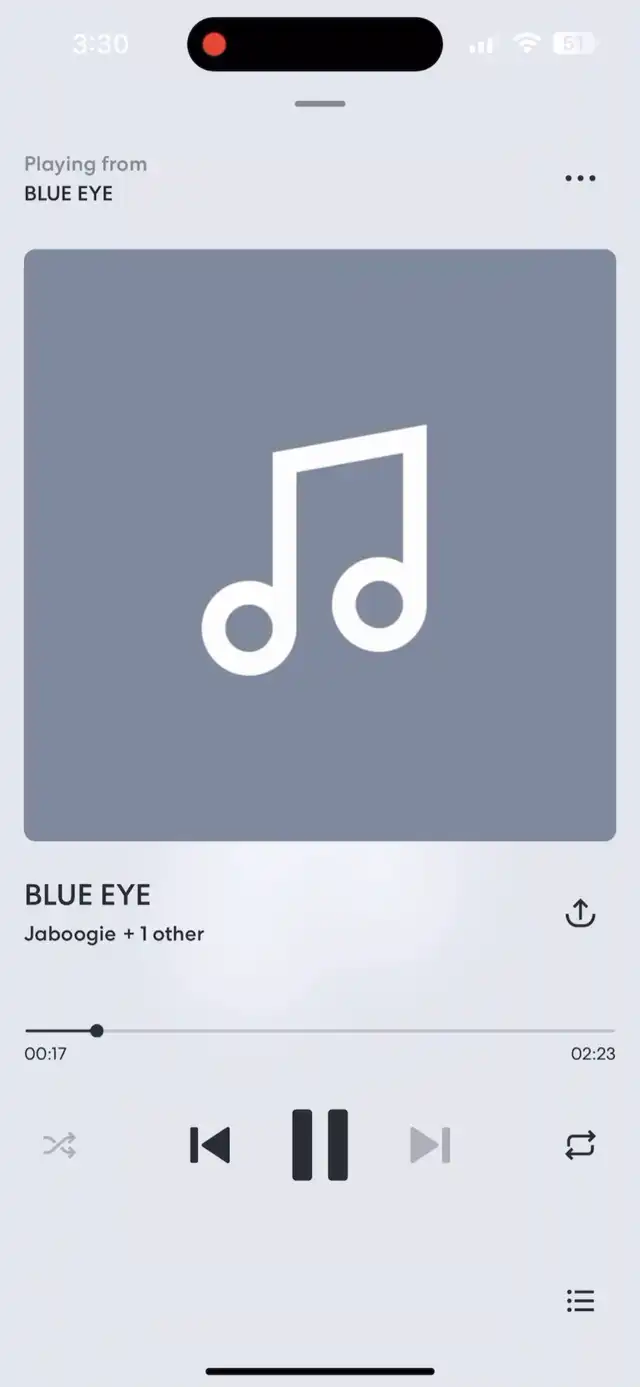Tap the playback progress bar knob
The width and height of the screenshot is (640, 1387).
click(x=97, y=1030)
